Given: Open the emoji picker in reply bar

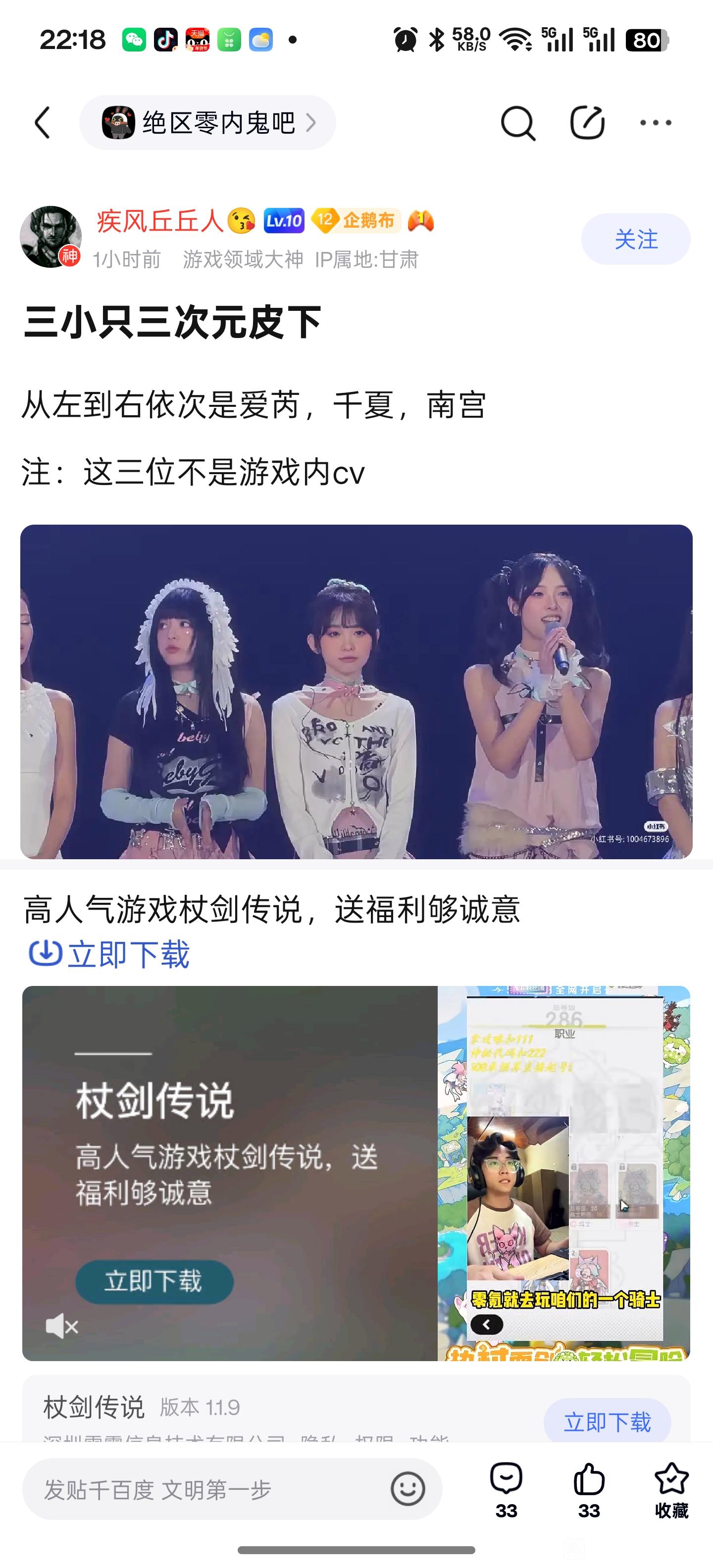Looking at the screenshot, I should pos(407,1489).
